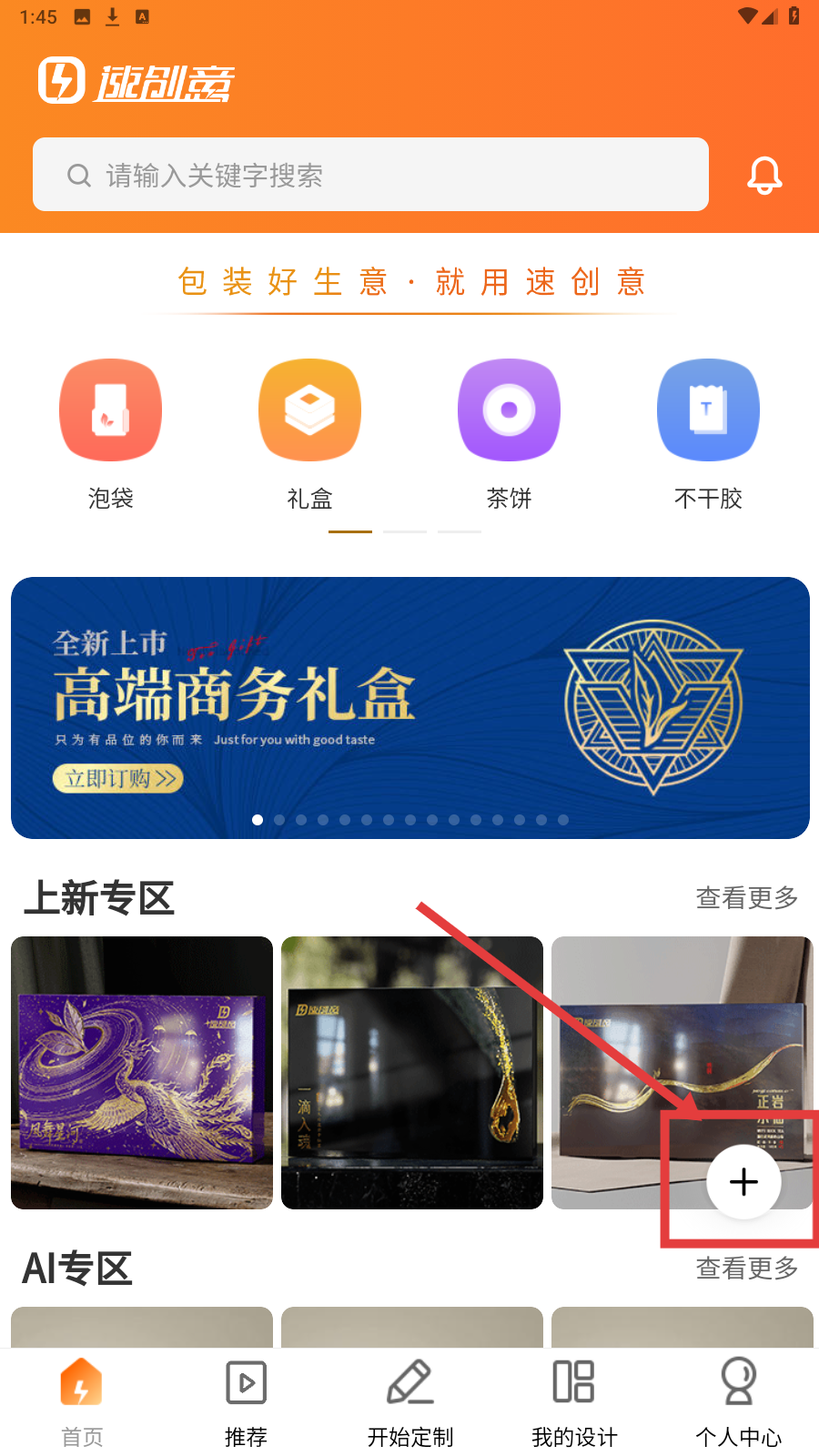Image resolution: width=819 pixels, height=1456 pixels.
Task: Open the notifications bell
Action: click(x=764, y=175)
